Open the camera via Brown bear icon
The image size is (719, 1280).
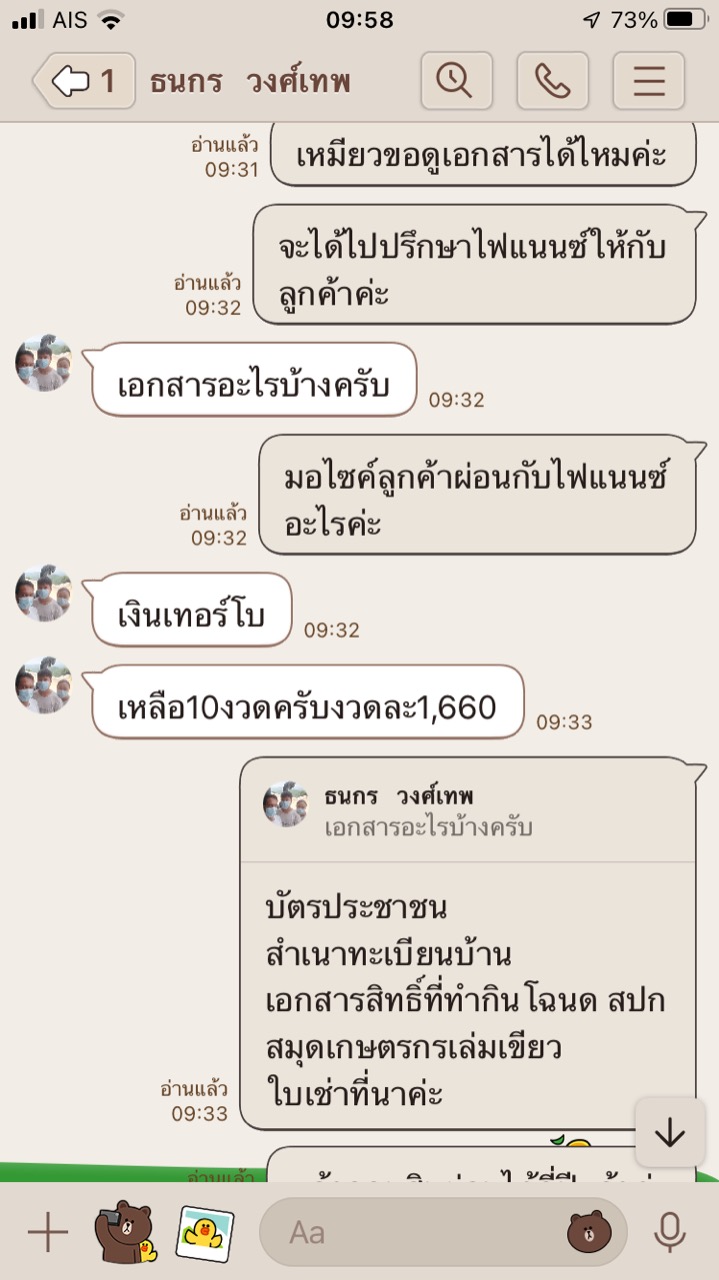coord(125,1232)
